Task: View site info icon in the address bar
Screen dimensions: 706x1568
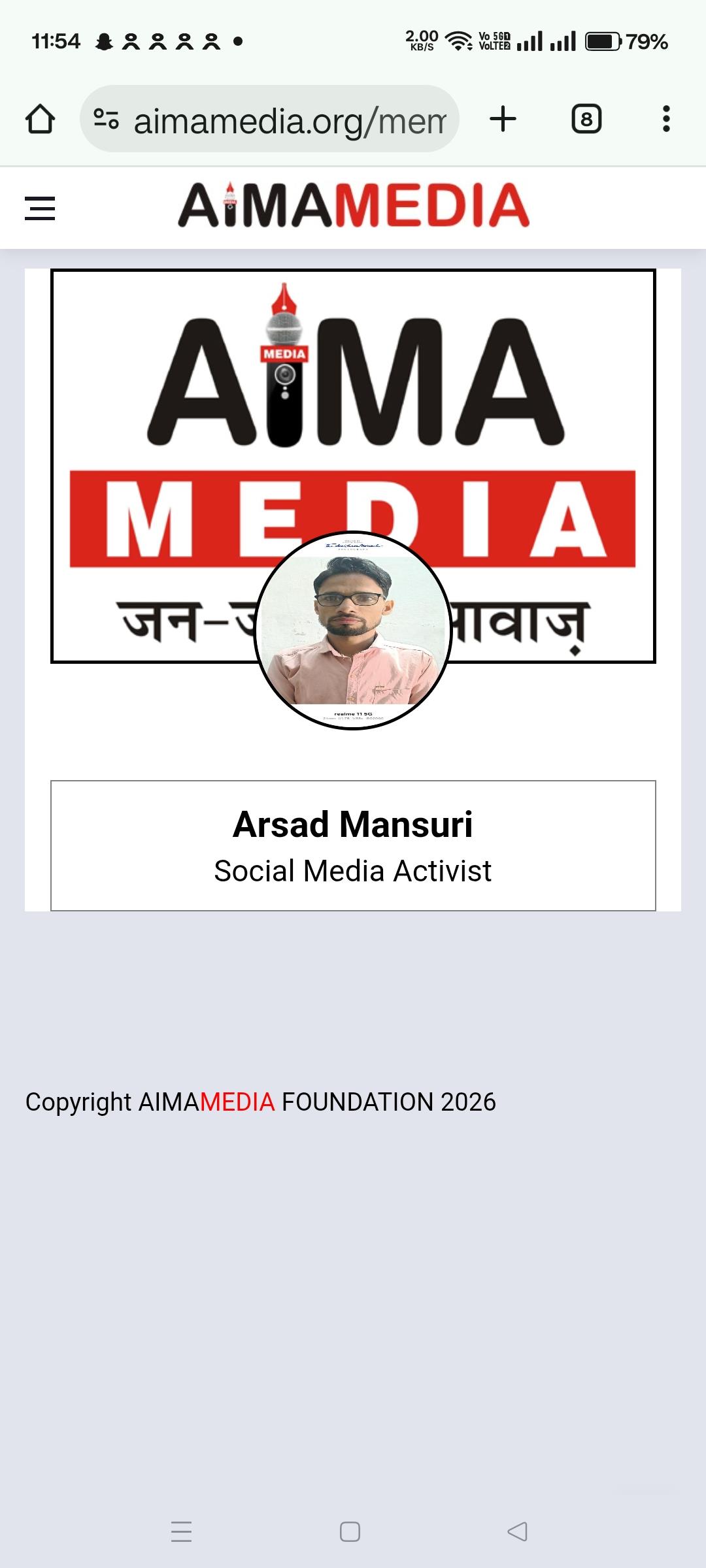Action: coord(107,120)
